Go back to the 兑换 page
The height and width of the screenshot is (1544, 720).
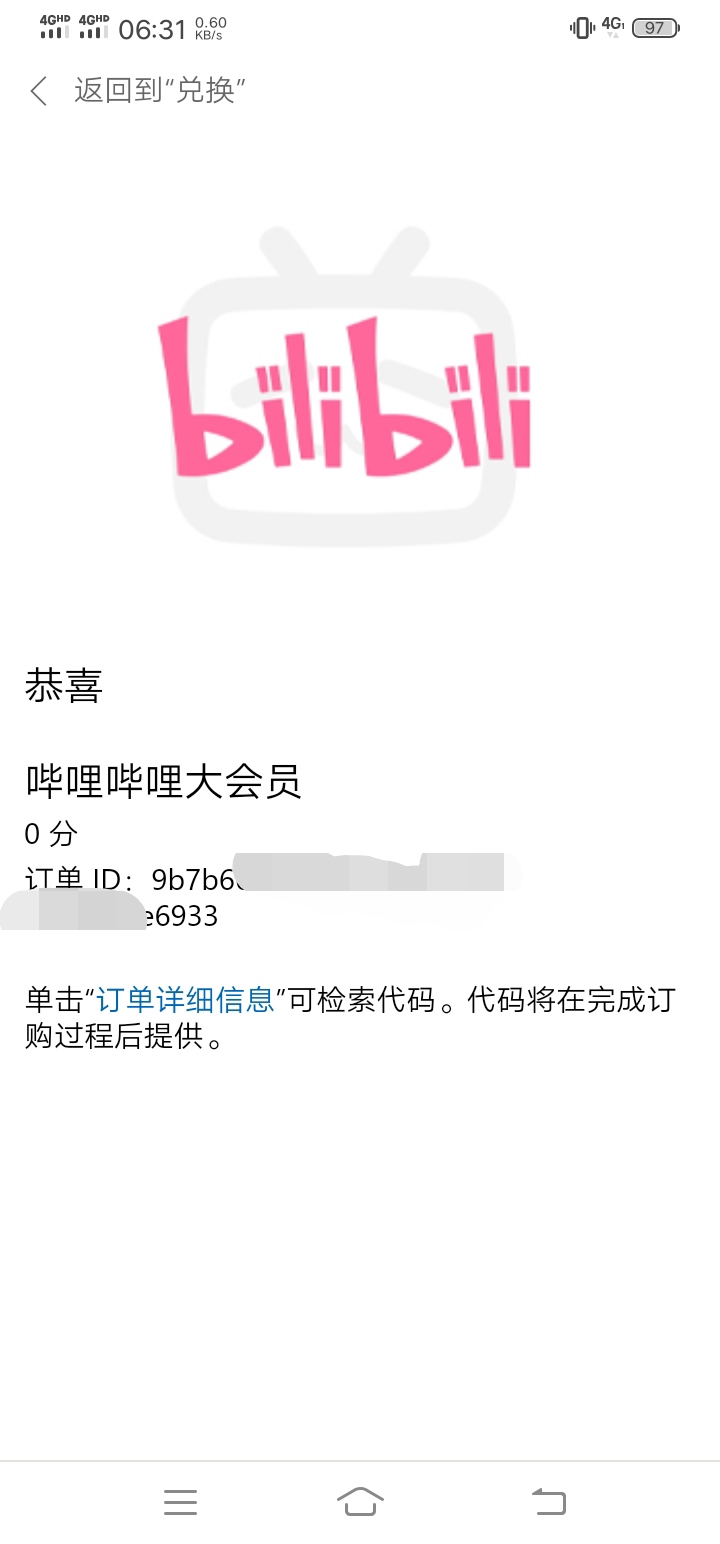pos(136,91)
